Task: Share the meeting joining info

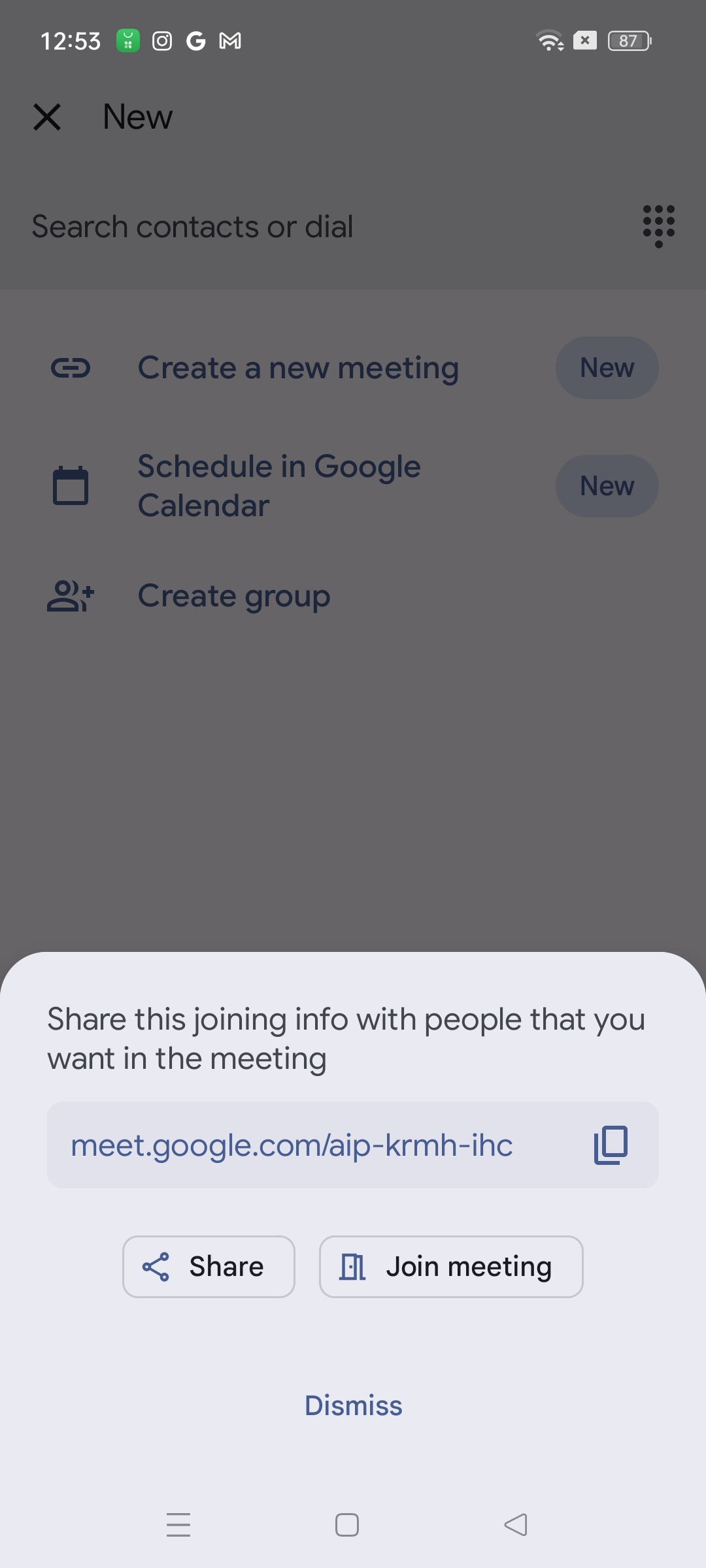Action: (x=209, y=1266)
